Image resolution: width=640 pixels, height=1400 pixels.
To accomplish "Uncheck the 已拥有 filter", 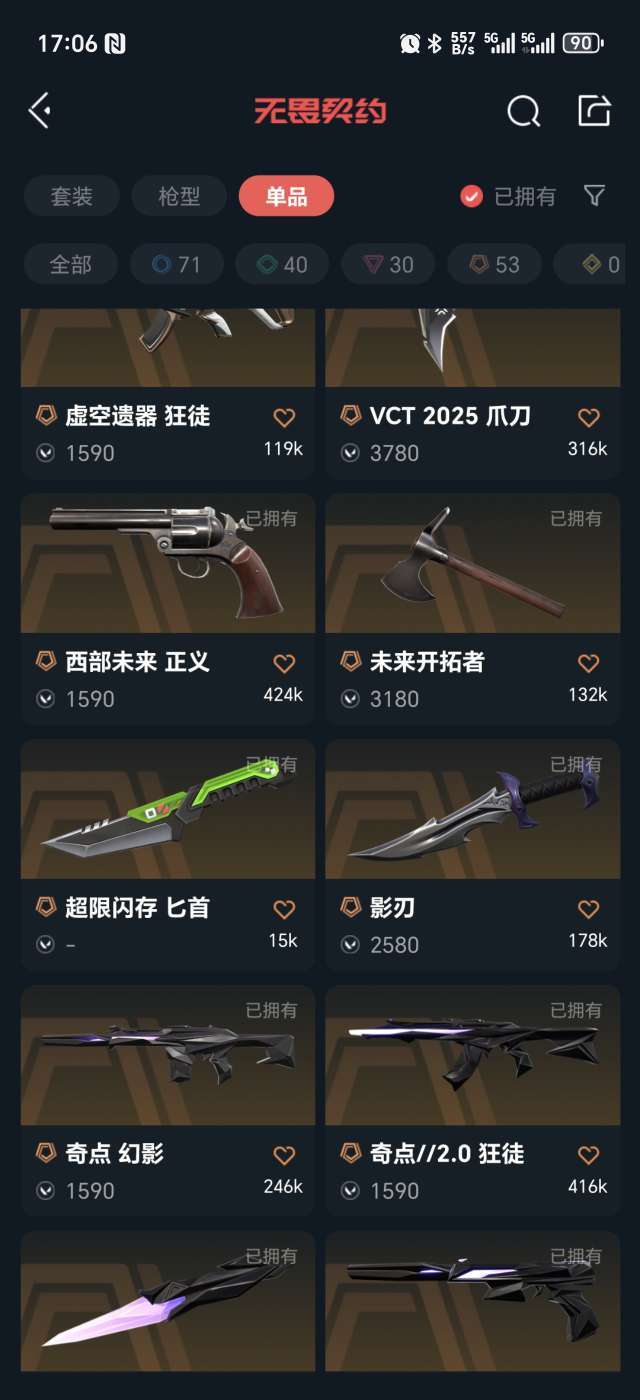I will pos(508,196).
